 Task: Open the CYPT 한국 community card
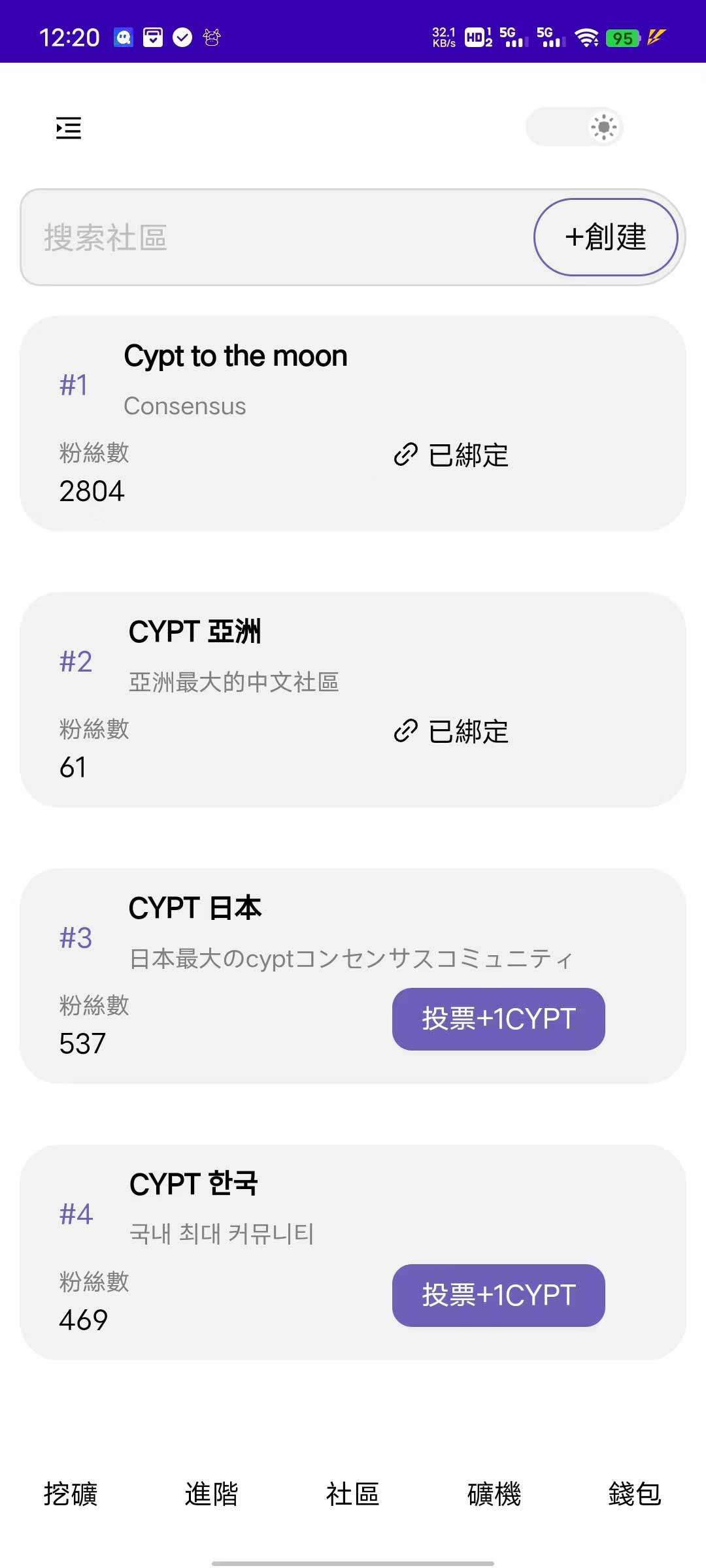pyautogui.click(x=353, y=1252)
